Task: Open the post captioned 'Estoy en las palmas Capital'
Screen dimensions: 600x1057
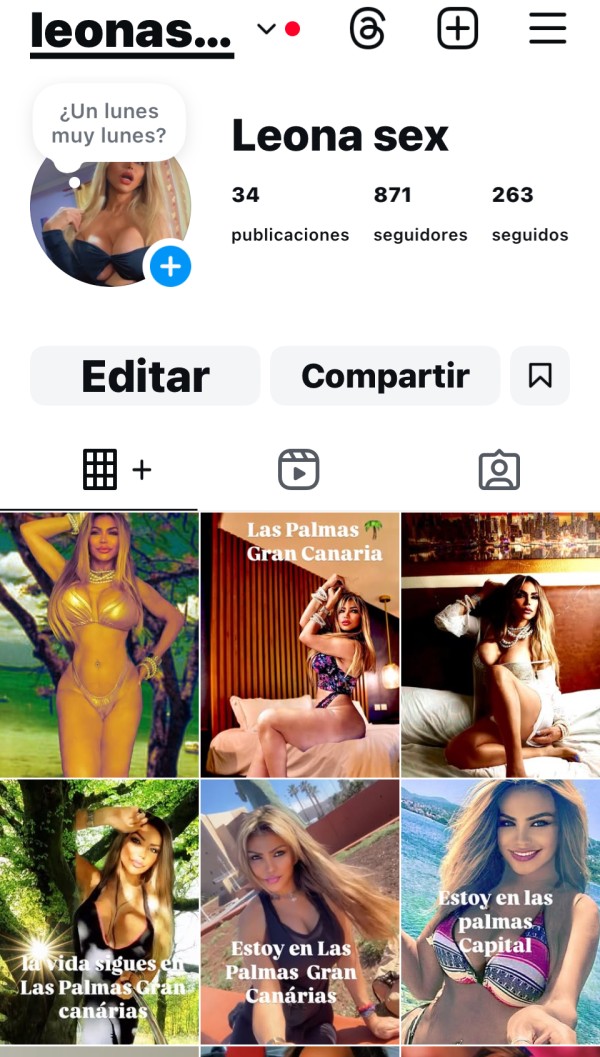Action: (x=500, y=912)
